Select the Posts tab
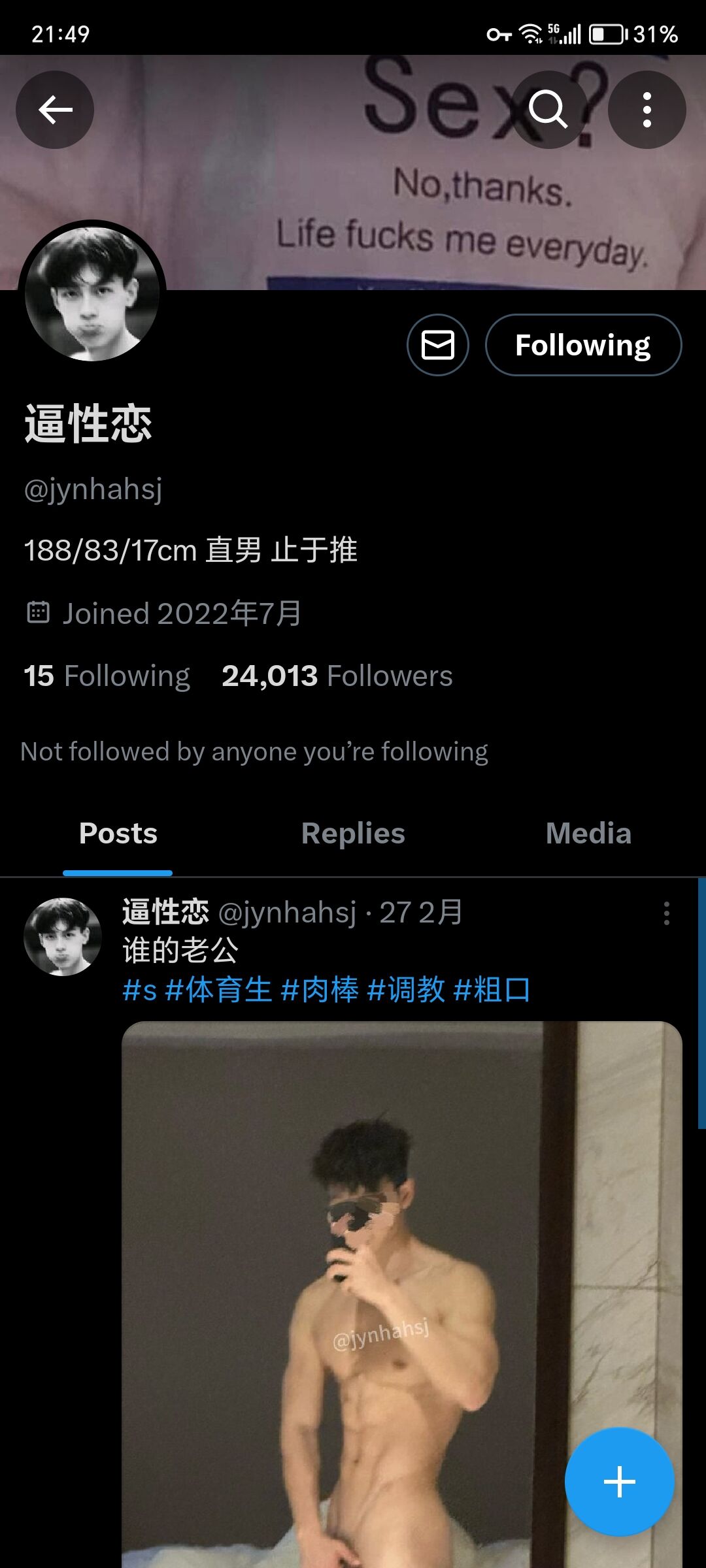Screen dimensions: 706x1568 point(118,834)
